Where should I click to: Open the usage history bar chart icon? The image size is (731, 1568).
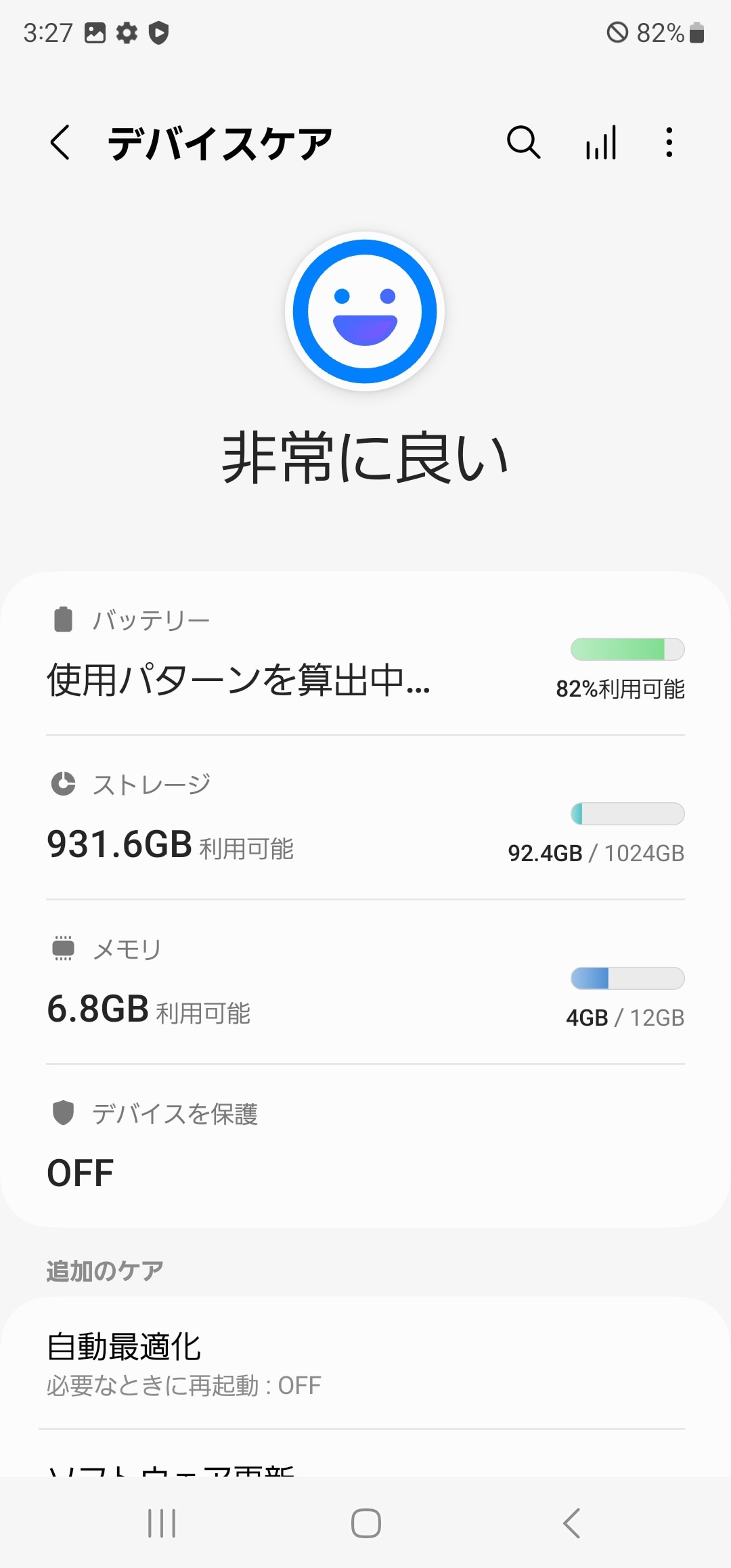(x=601, y=142)
